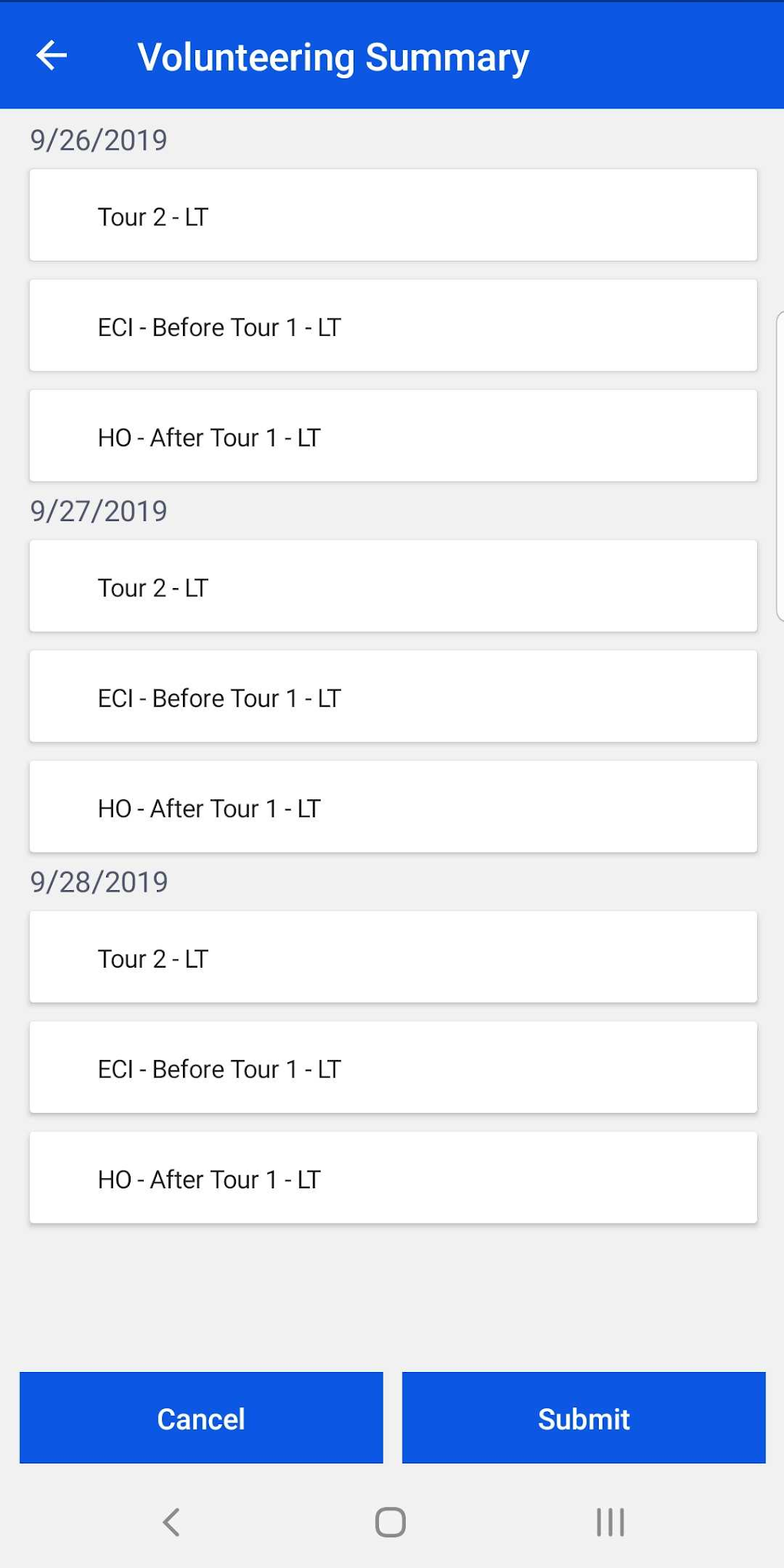
Task: Tap the 9/27/2019 date header
Action: (x=99, y=510)
